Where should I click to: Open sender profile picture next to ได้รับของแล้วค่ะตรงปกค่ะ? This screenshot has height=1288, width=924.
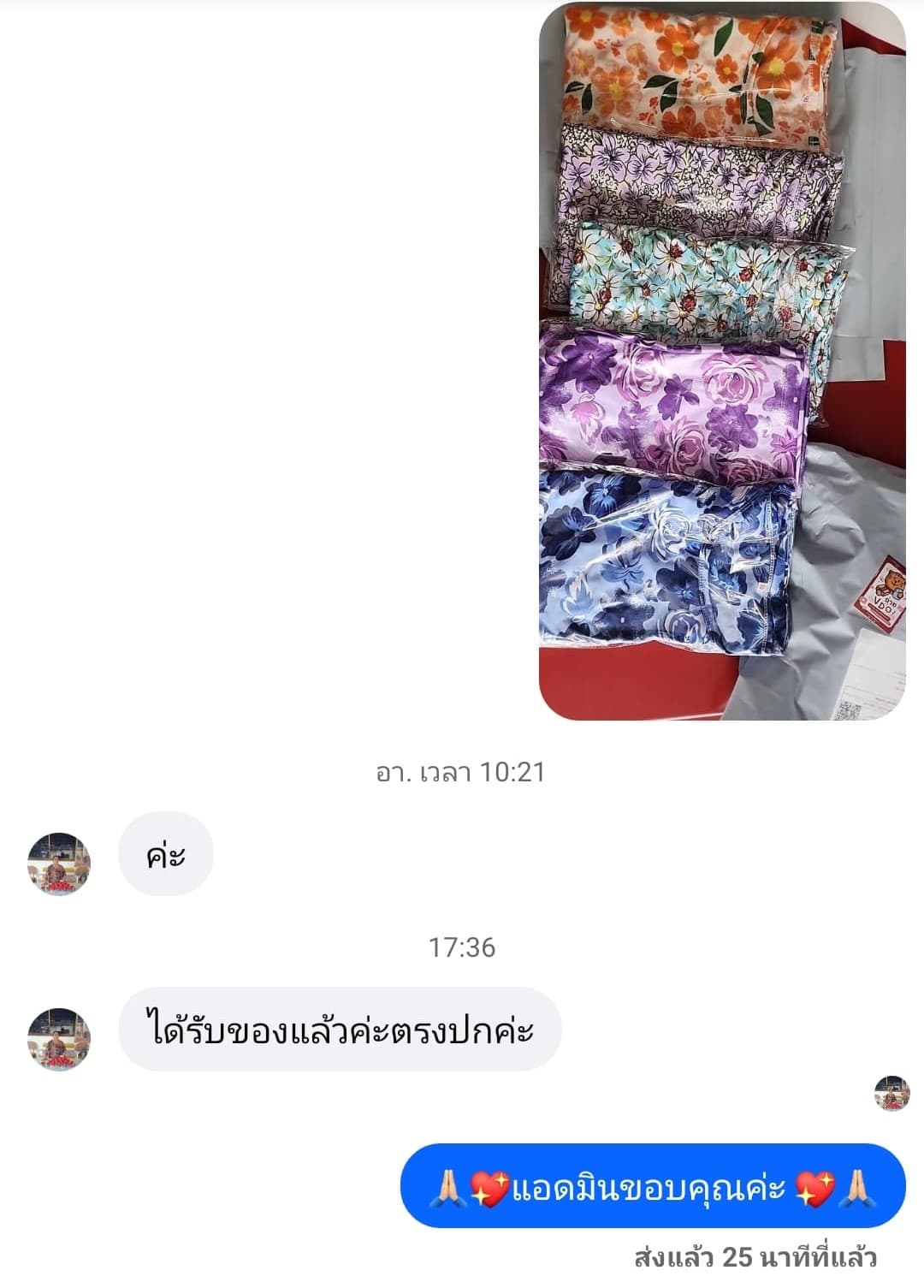point(59,1038)
